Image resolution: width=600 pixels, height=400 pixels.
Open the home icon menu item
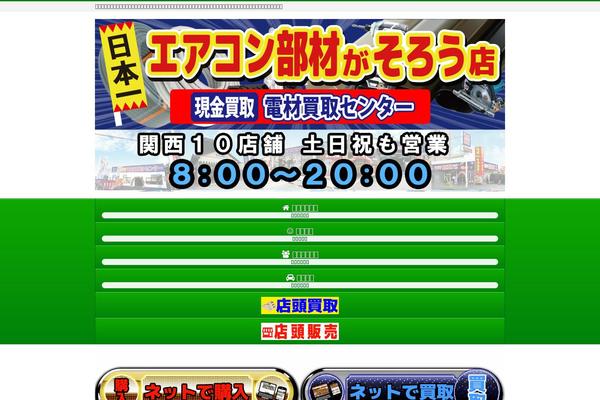click(x=300, y=207)
